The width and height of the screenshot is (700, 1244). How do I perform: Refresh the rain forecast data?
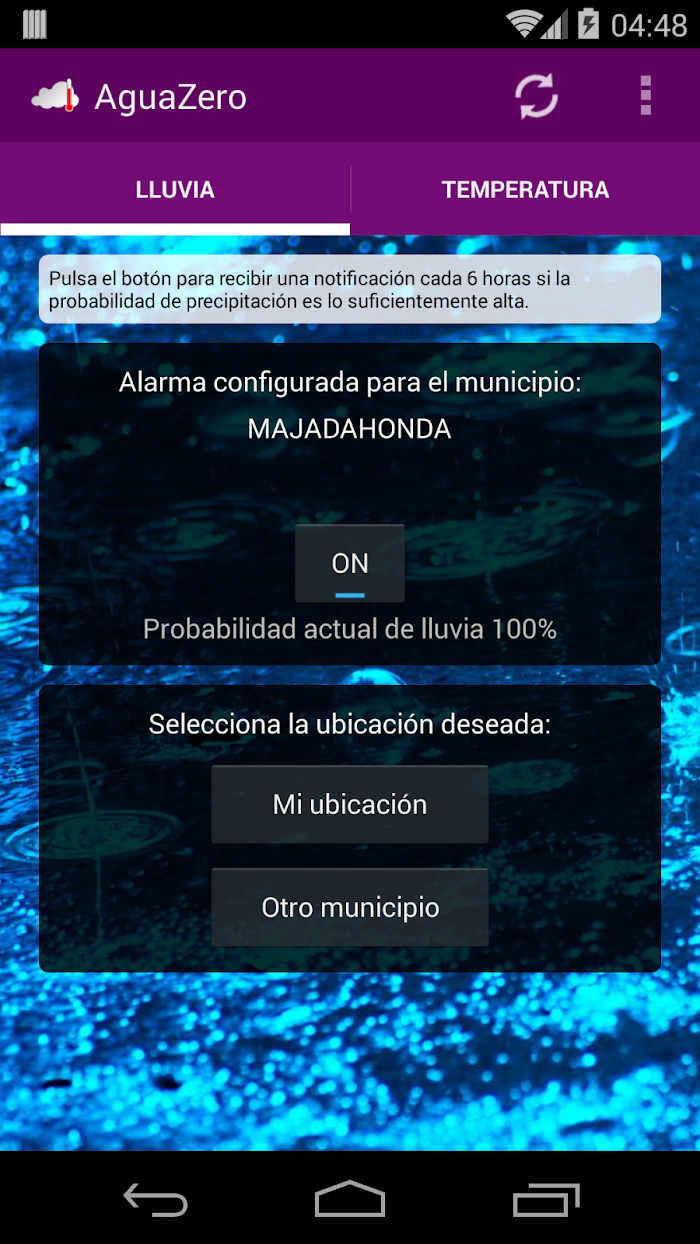(x=536, y=97)
